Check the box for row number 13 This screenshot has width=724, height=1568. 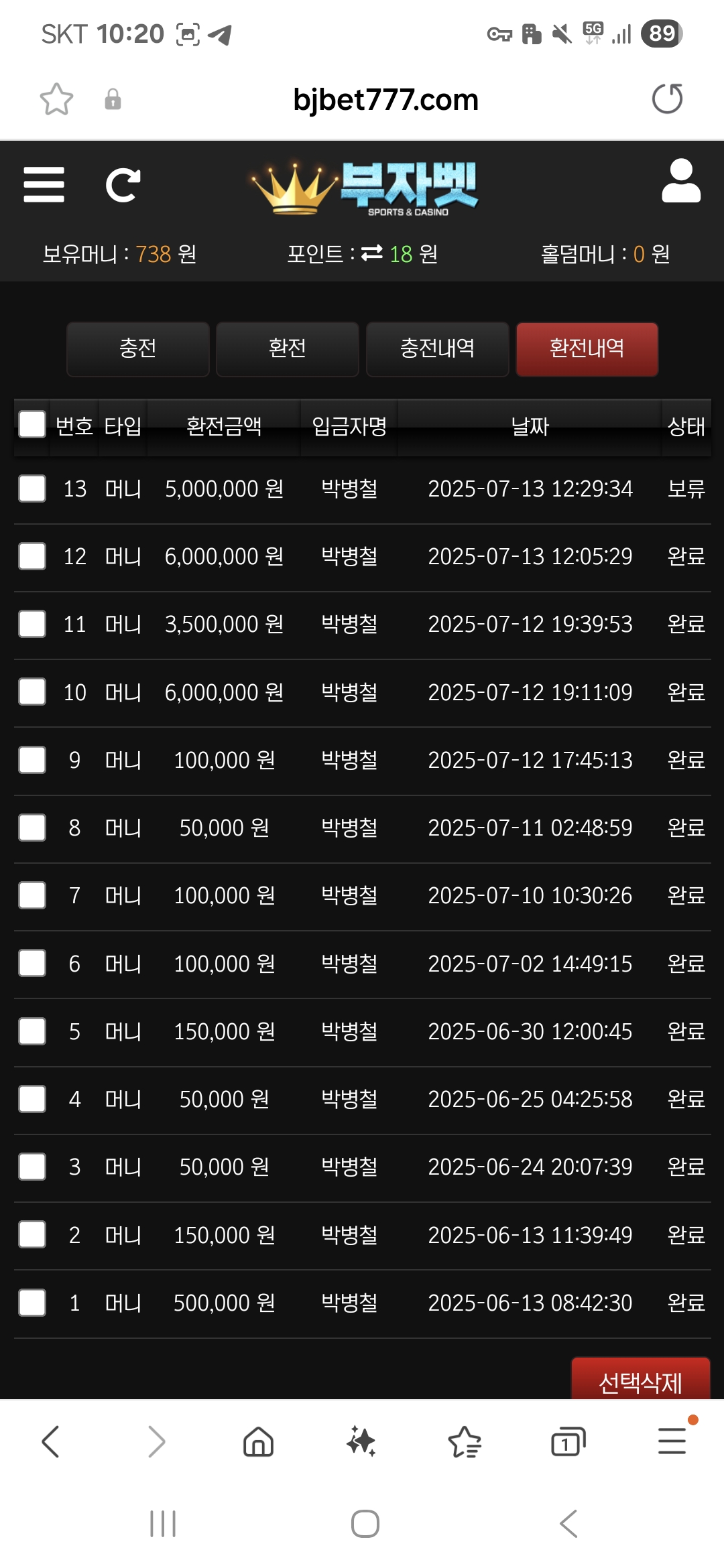click(x=32, y=488)
